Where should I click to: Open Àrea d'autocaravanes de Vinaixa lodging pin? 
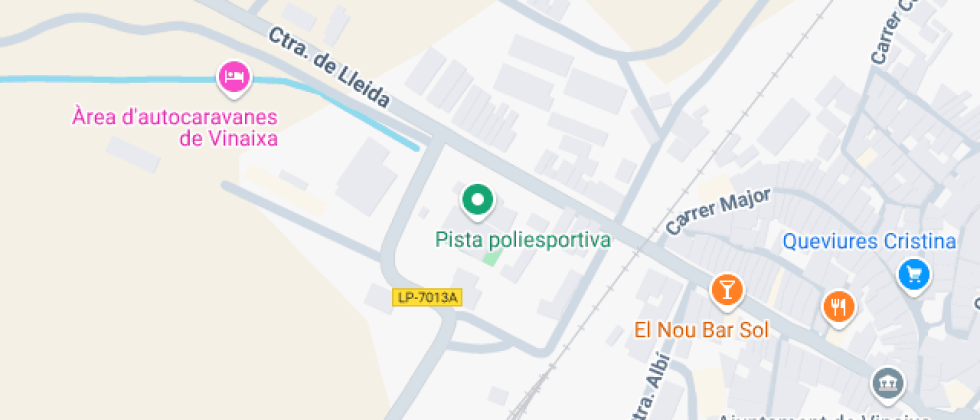[x=234, y=78]
